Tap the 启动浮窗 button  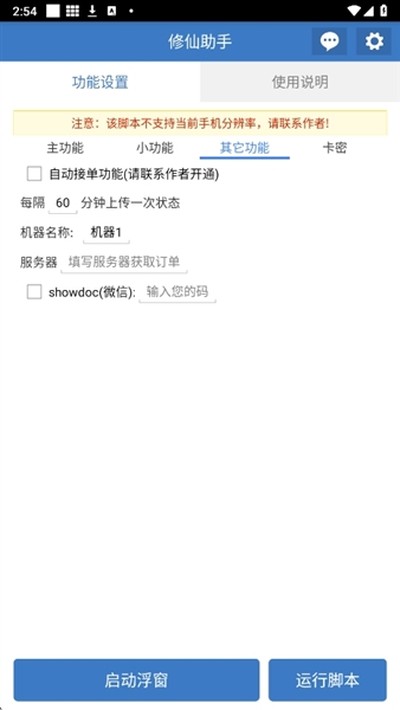pos(136,680)
